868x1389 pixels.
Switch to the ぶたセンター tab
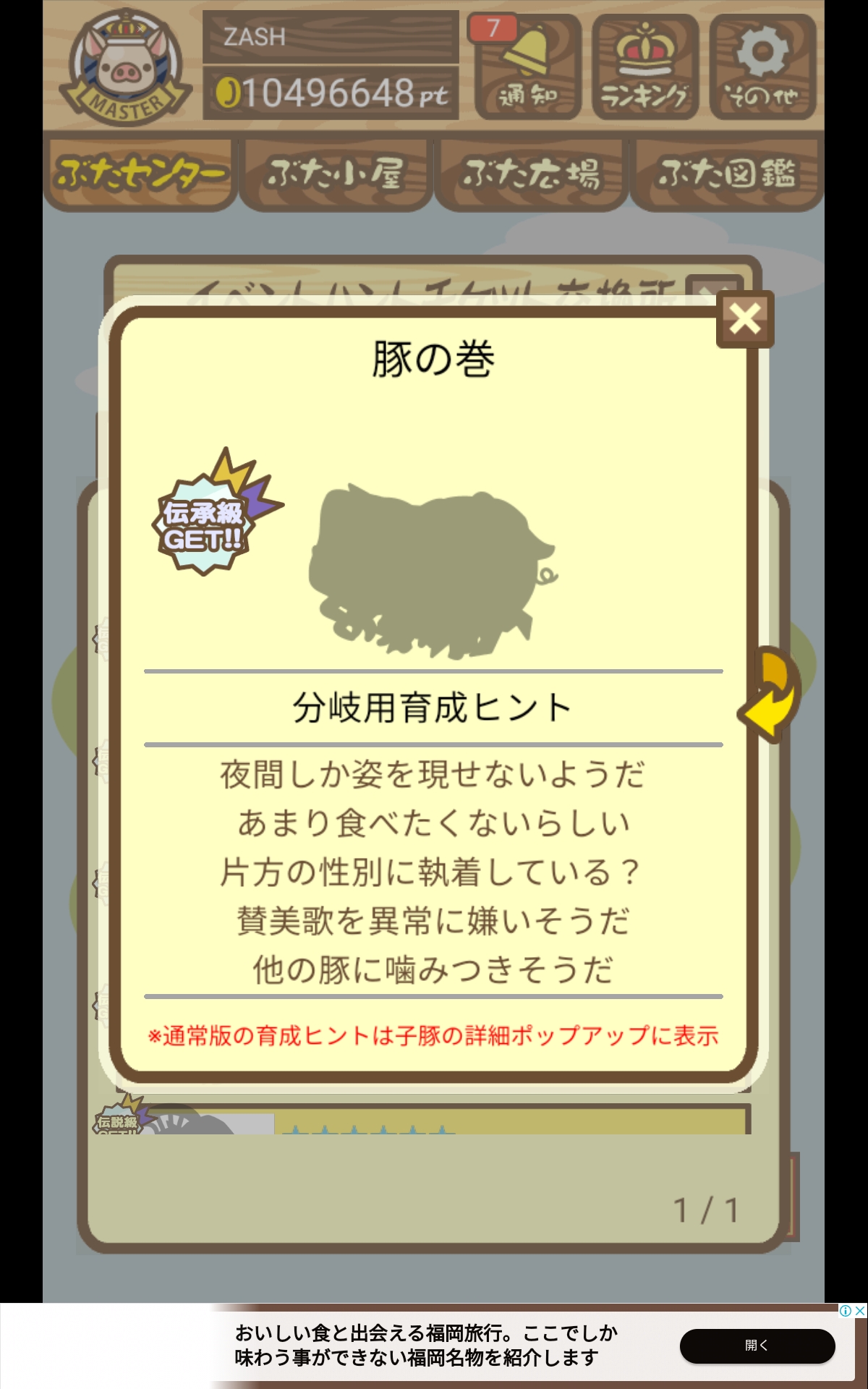[x=140, y=174]
